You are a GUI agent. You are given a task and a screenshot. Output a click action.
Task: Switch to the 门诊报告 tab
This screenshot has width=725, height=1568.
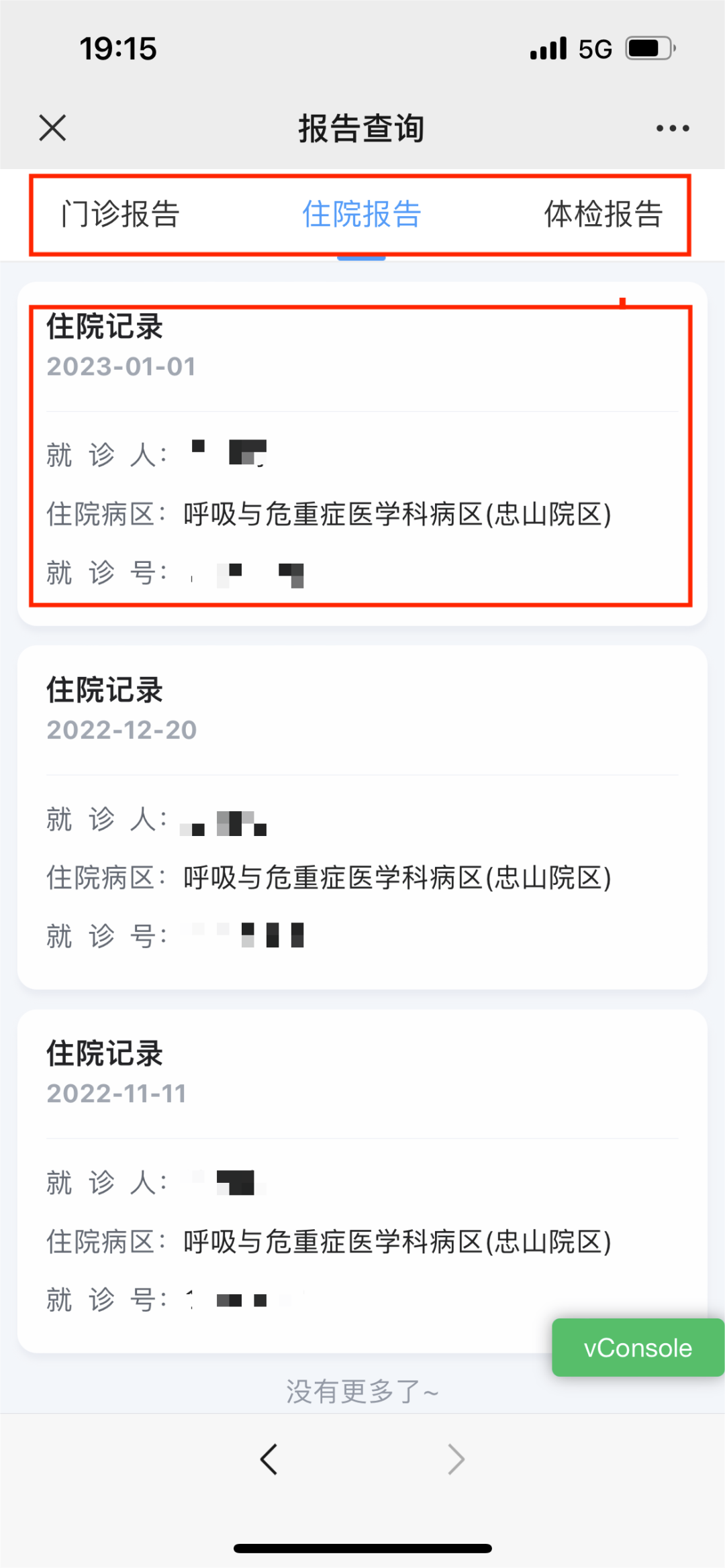[120, 215]
